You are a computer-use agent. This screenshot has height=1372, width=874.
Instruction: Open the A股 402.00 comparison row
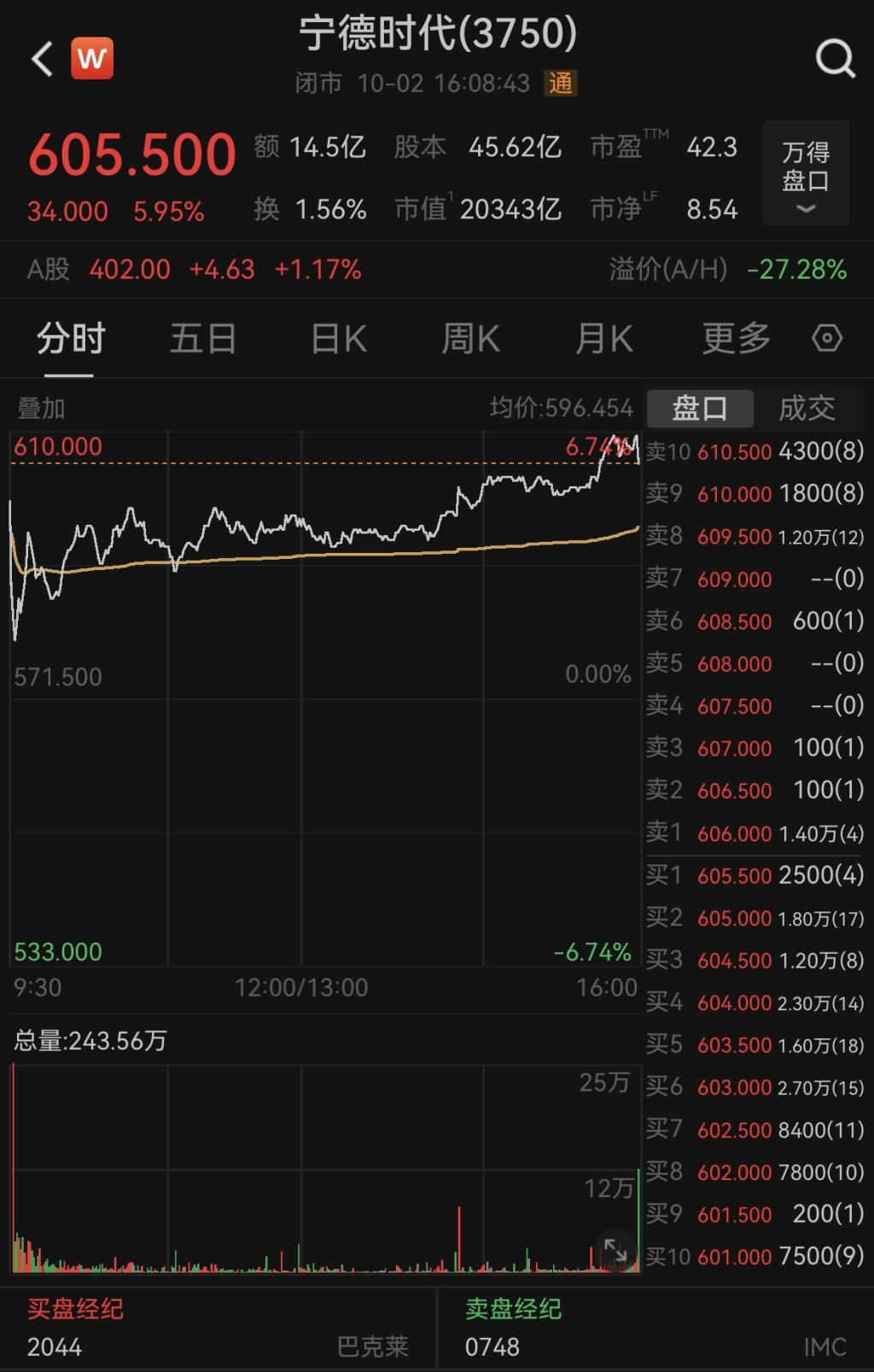click(x=195, y=270)
